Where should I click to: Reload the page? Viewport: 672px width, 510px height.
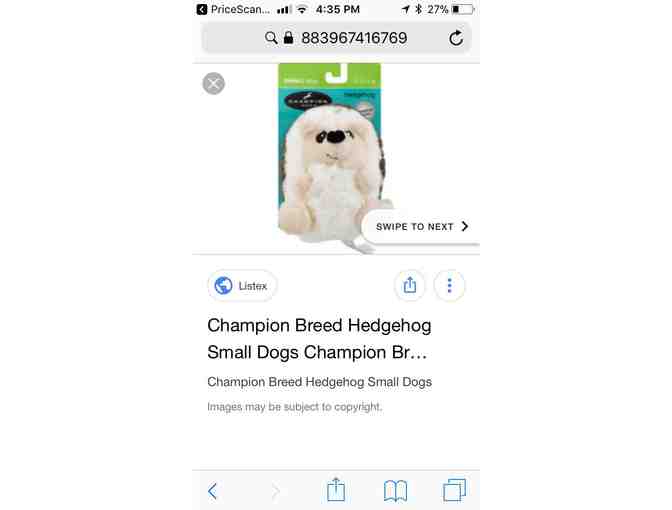point(456,38)
